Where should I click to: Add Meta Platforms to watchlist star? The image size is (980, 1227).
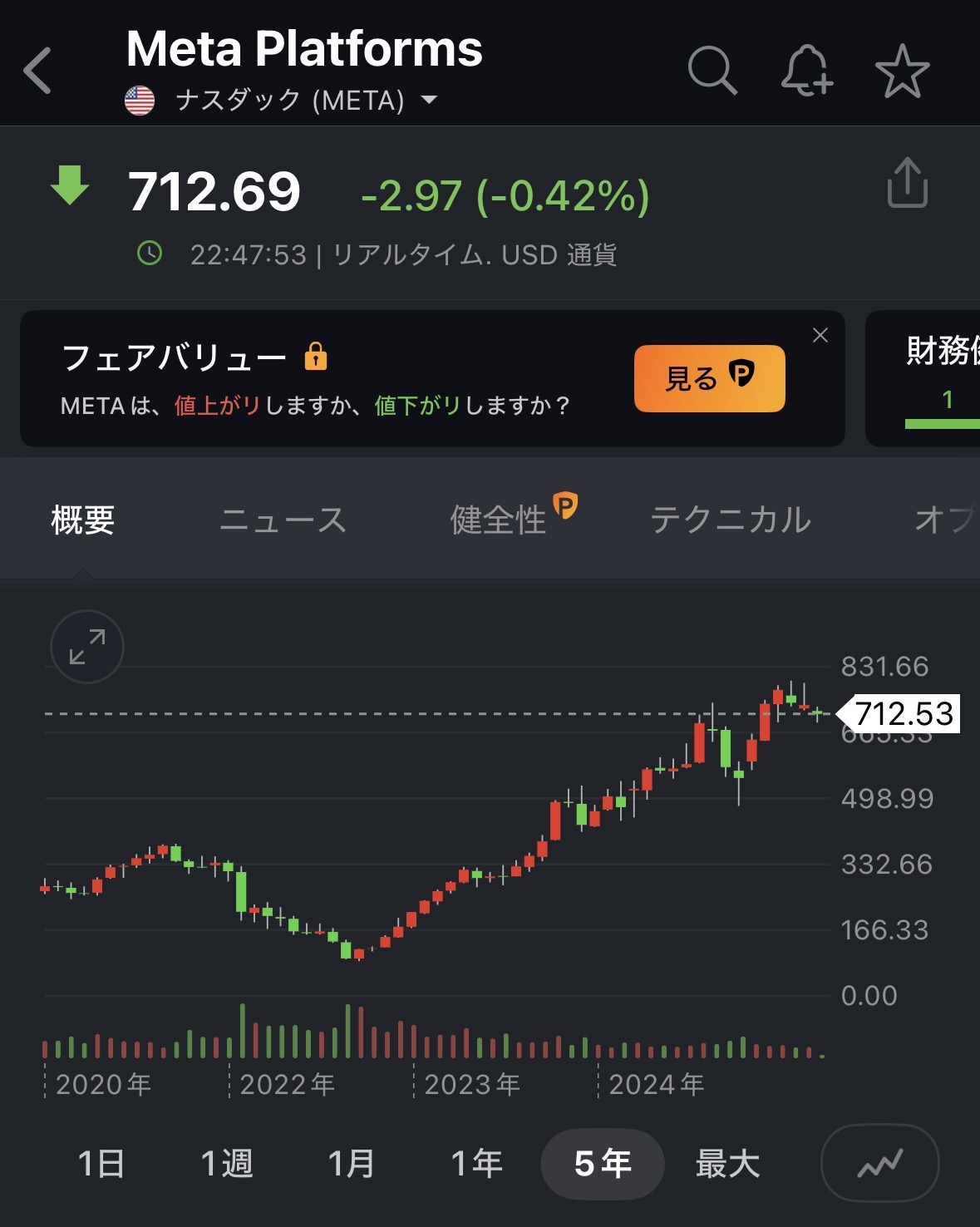(x=902, y=71)
